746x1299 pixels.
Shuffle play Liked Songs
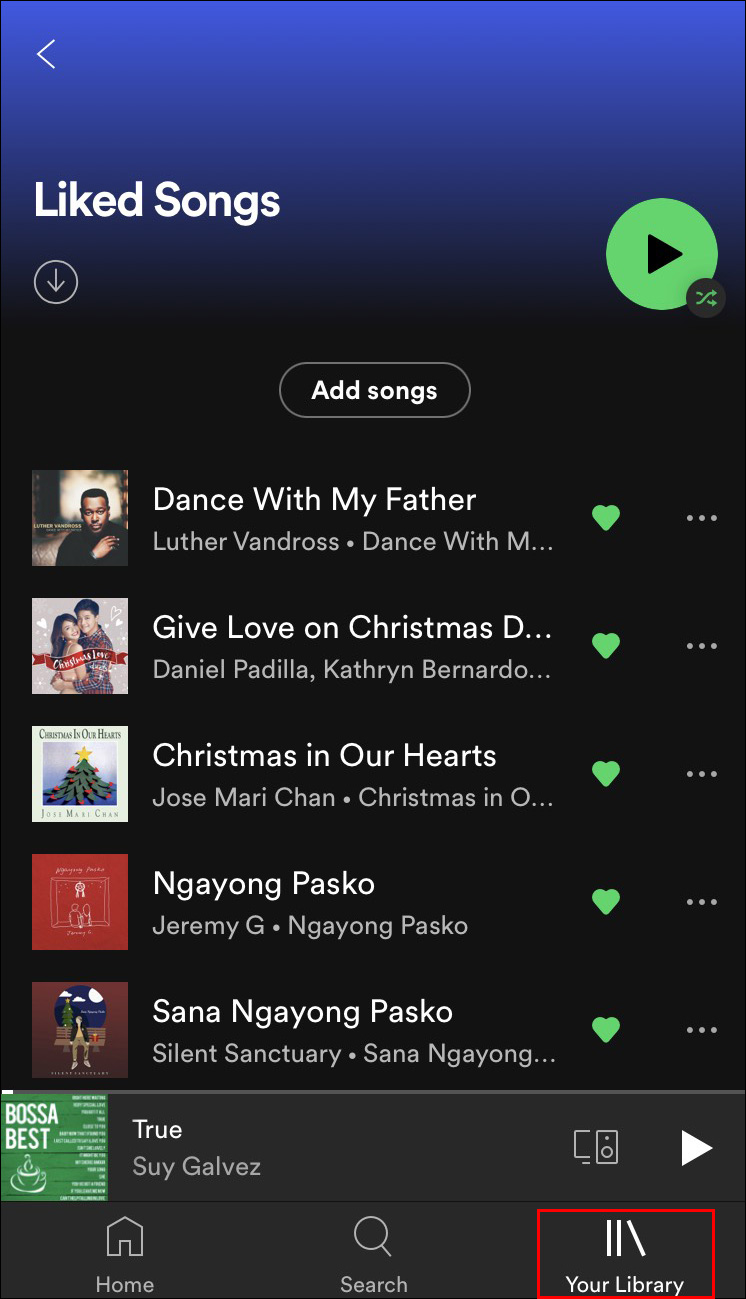tap(662, 254)
